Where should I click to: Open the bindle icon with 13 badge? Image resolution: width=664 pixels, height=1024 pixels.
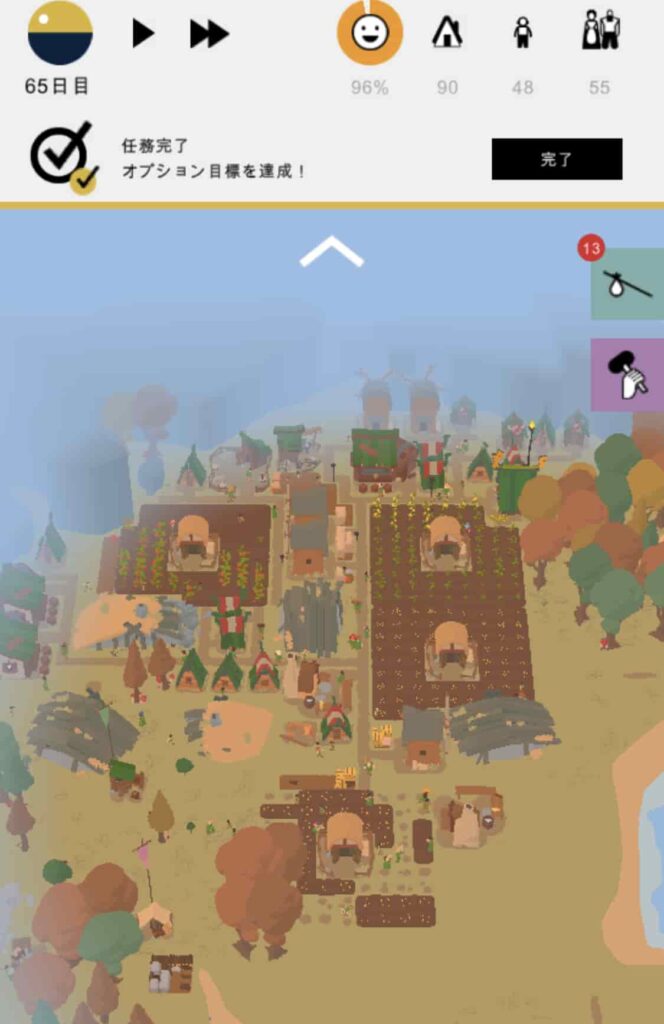[629, 284]
